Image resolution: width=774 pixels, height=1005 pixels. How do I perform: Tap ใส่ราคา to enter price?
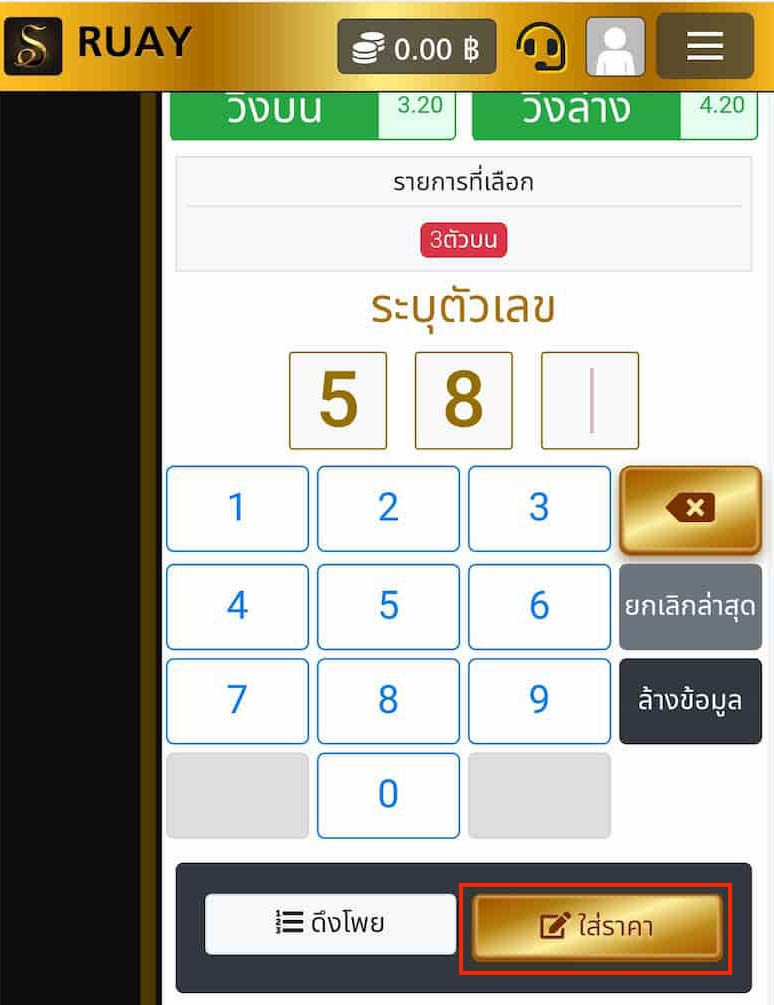[x=597, y=927]
